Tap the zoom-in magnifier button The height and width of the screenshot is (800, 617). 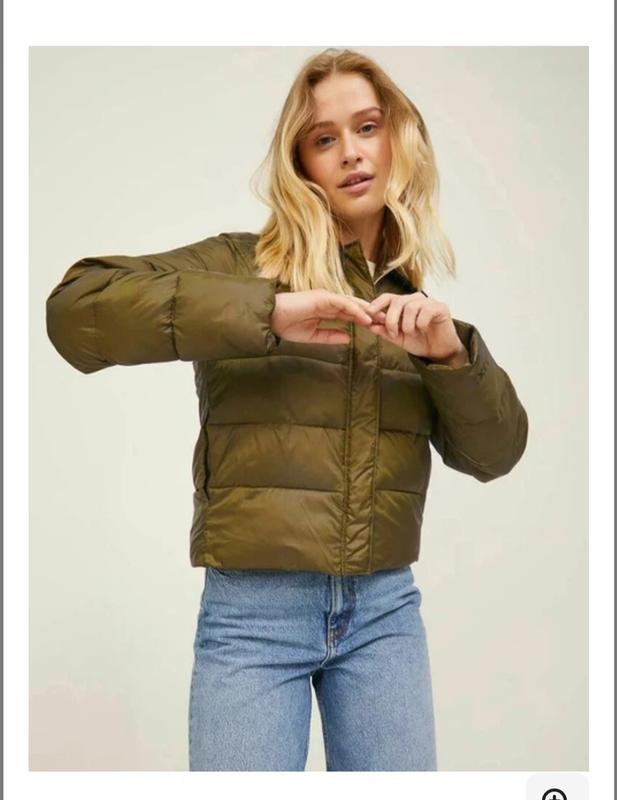point(557,789)
